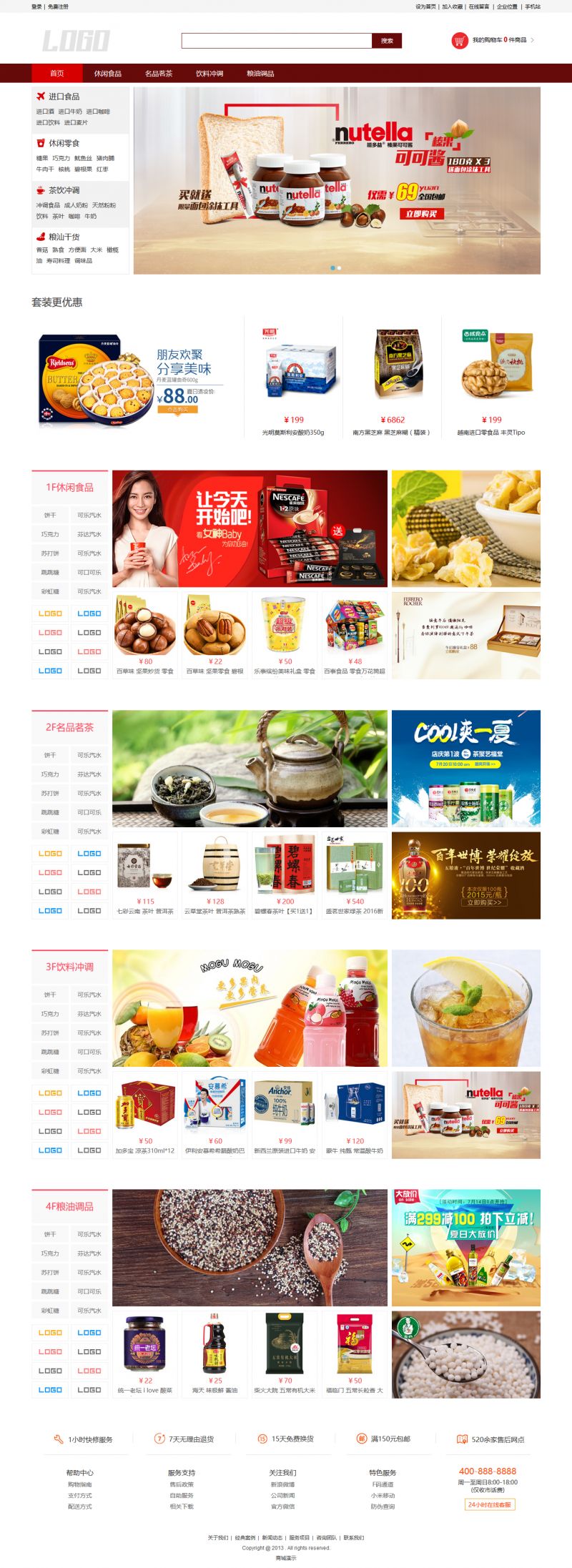Image resolution: width=572 pixels, height=1568 pixels.
Task: Switch to the 休闲食品 nav tab
Action: tap(108, 73)
